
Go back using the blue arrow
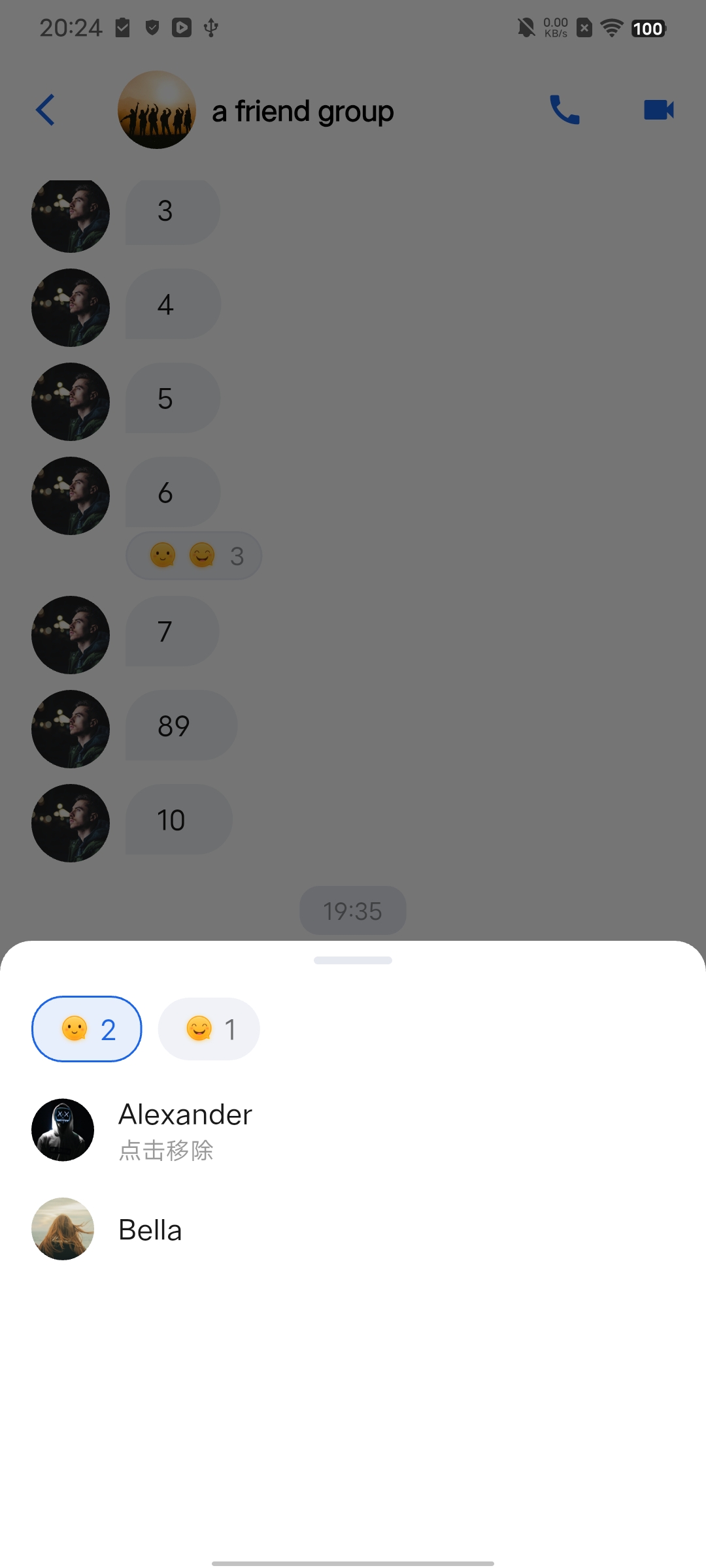[x=45, y=110]
